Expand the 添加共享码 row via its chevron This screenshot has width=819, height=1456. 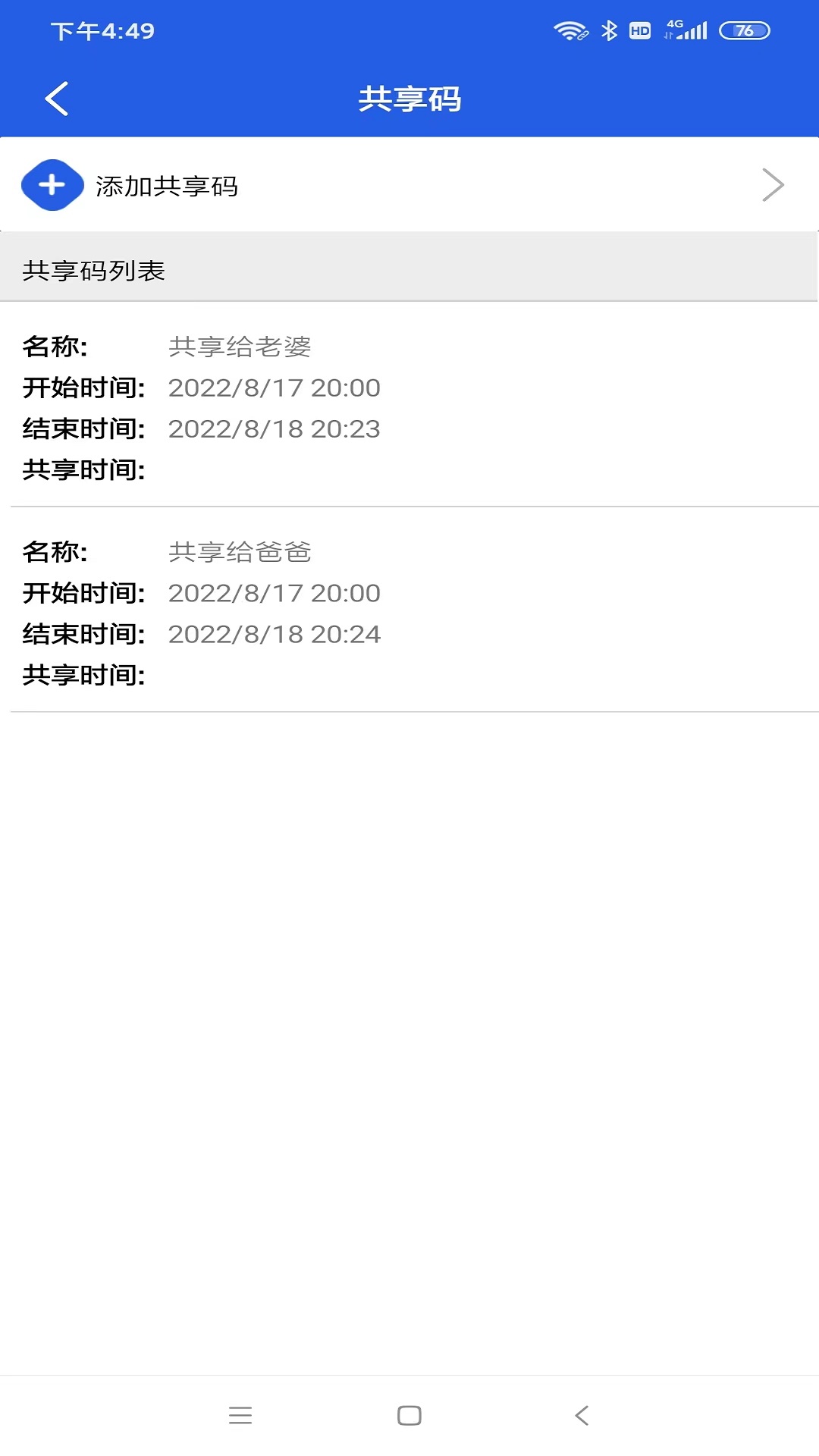pyautogui.click(x=774, y=184)
